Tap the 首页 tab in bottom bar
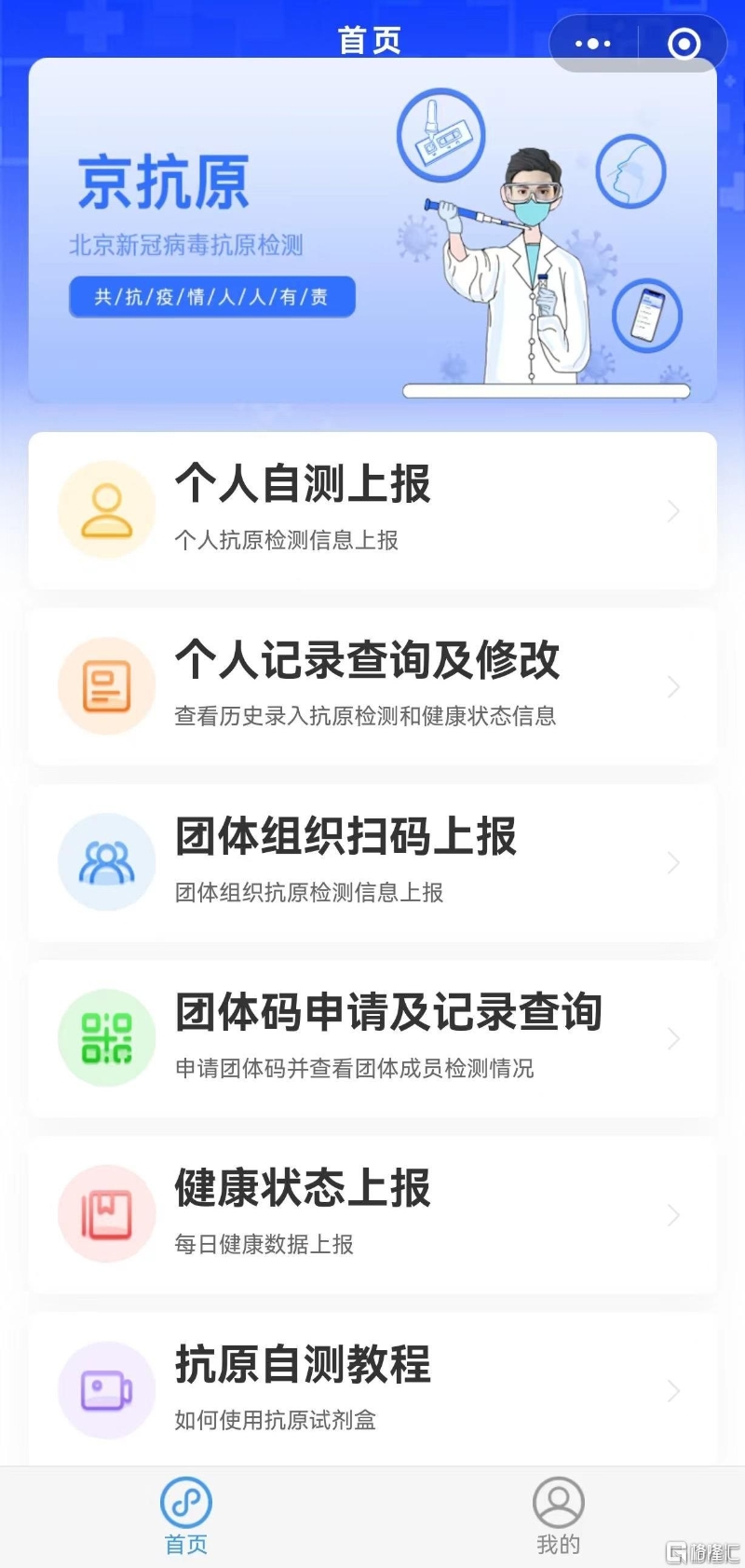 (186, 1515)
